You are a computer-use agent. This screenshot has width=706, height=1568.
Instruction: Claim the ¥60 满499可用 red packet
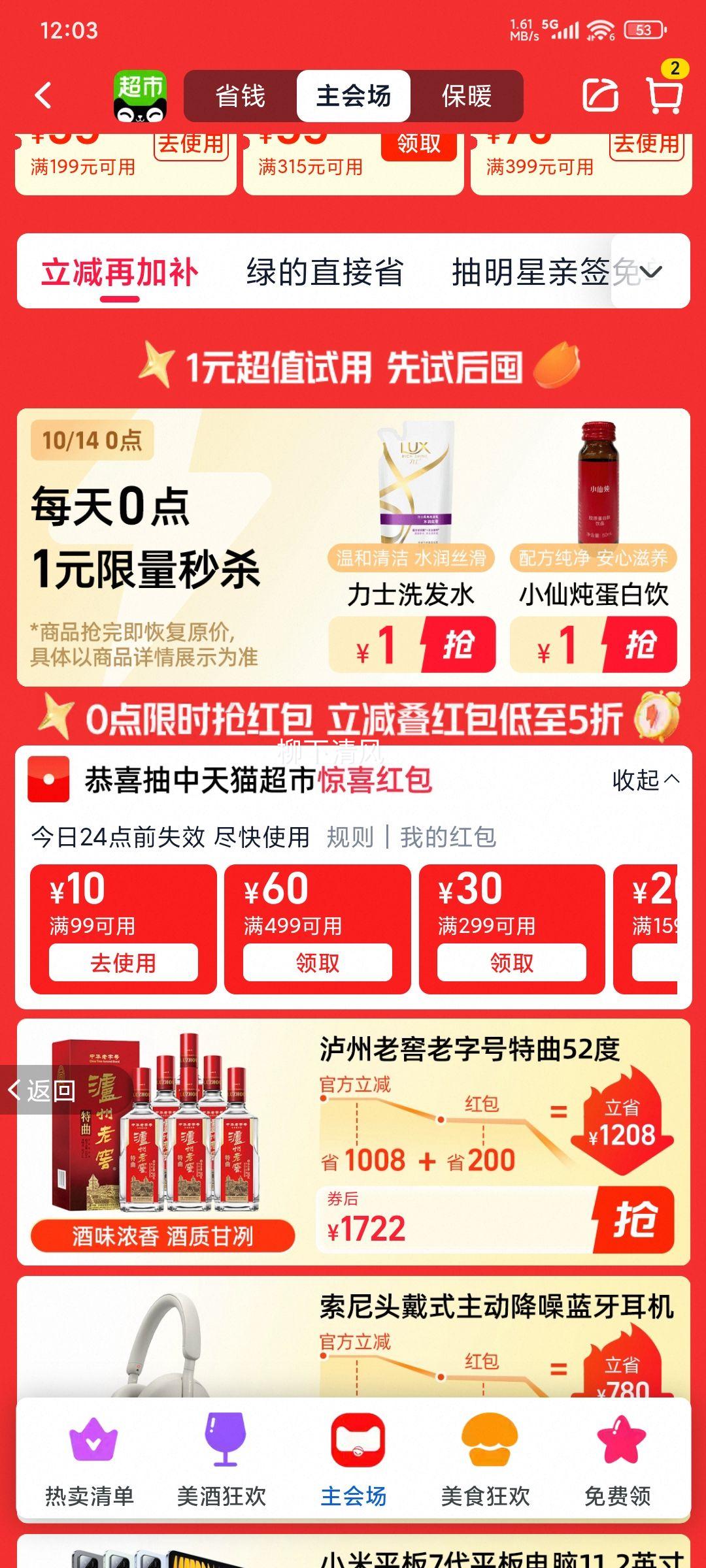(317, 962)
